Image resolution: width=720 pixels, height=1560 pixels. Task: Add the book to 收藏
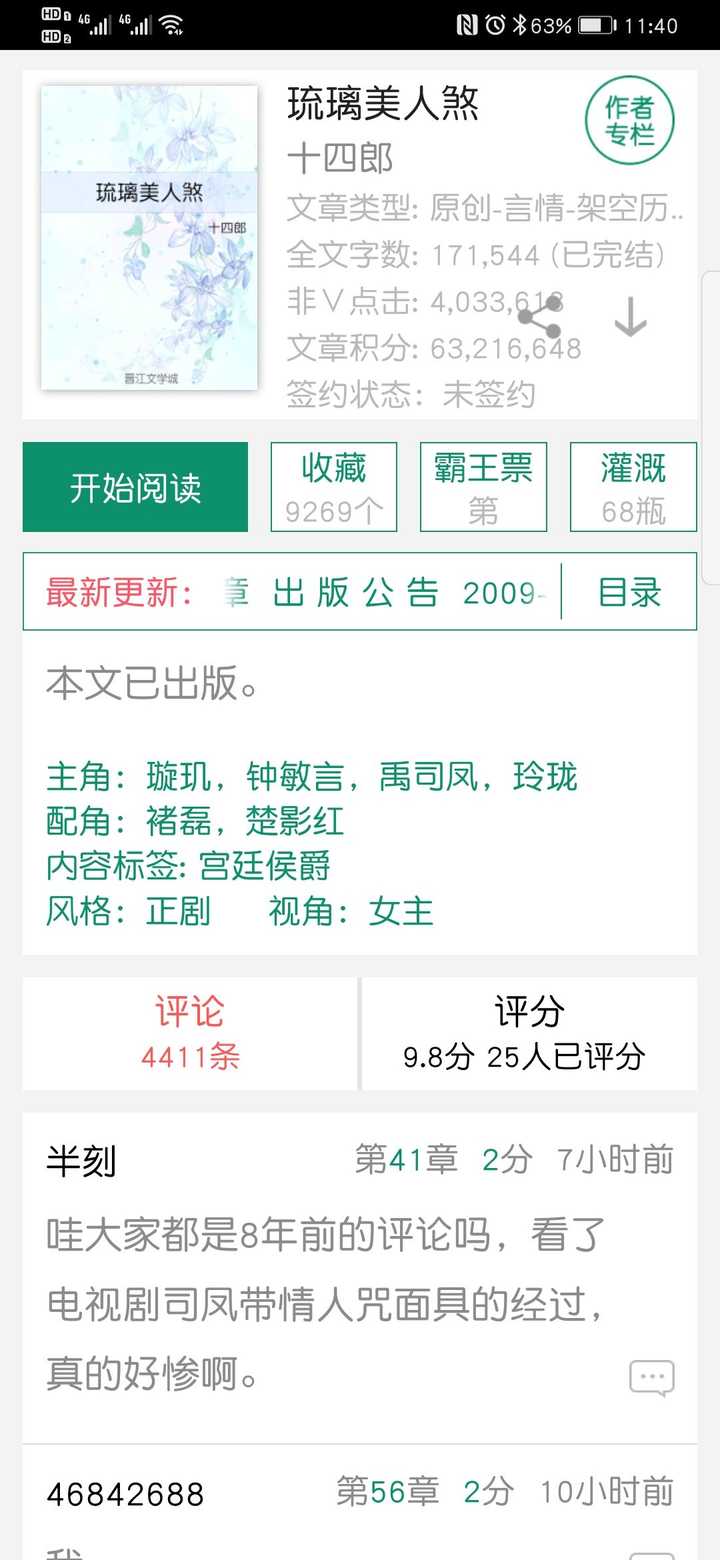pyautogui.click(x=334, y=487)
